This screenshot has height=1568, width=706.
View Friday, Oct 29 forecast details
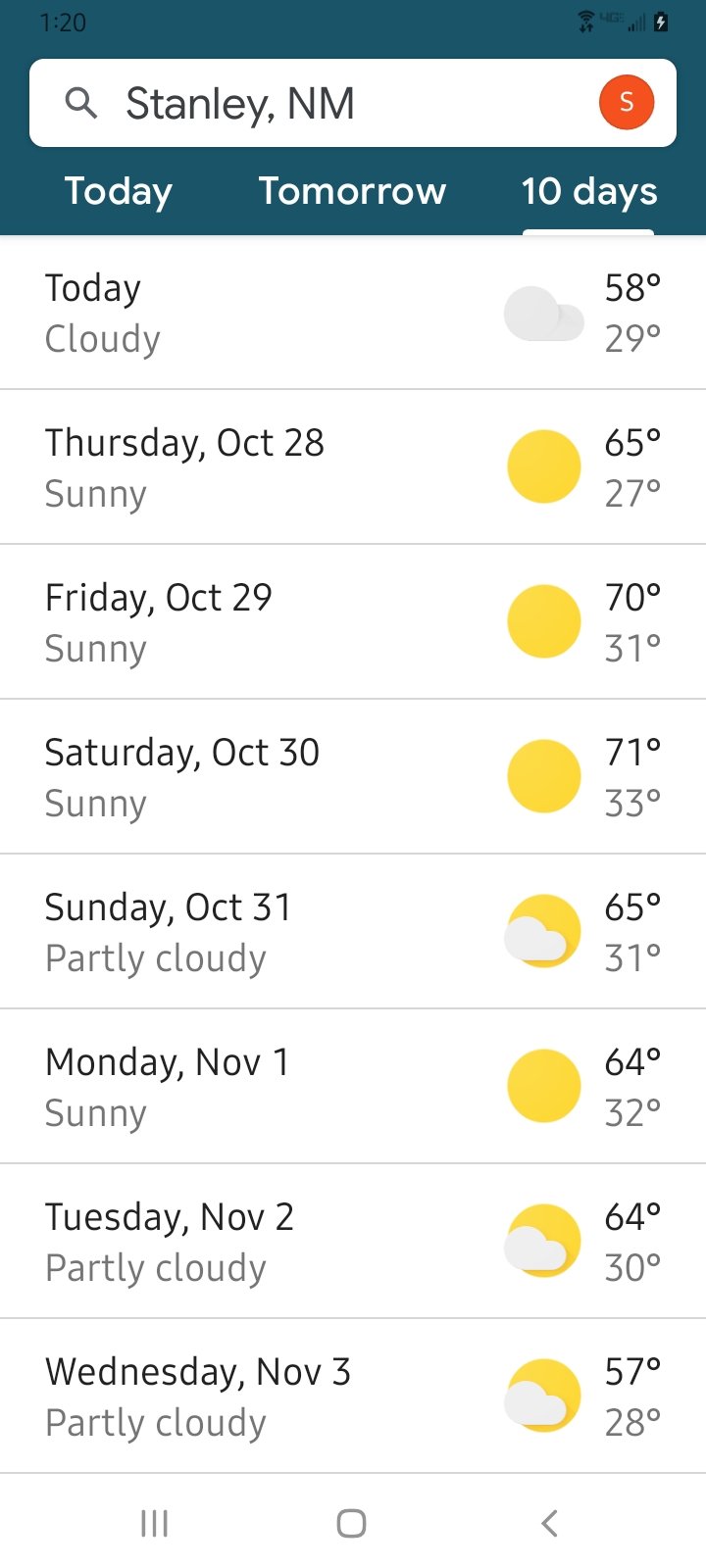pos(353,622)
